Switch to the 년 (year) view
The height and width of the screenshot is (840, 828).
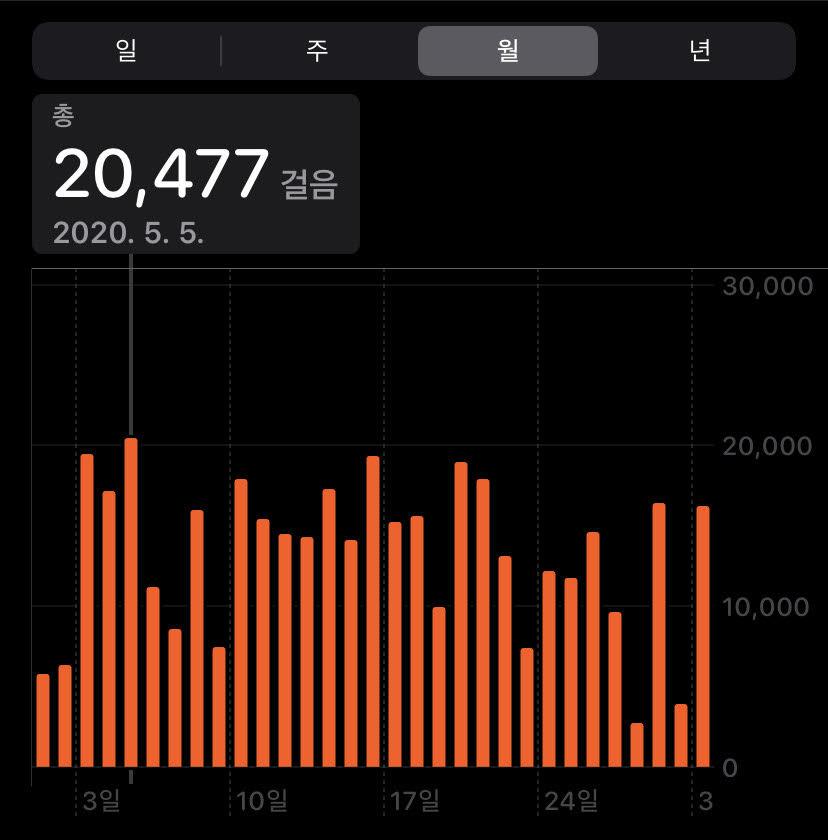[699, 51]
